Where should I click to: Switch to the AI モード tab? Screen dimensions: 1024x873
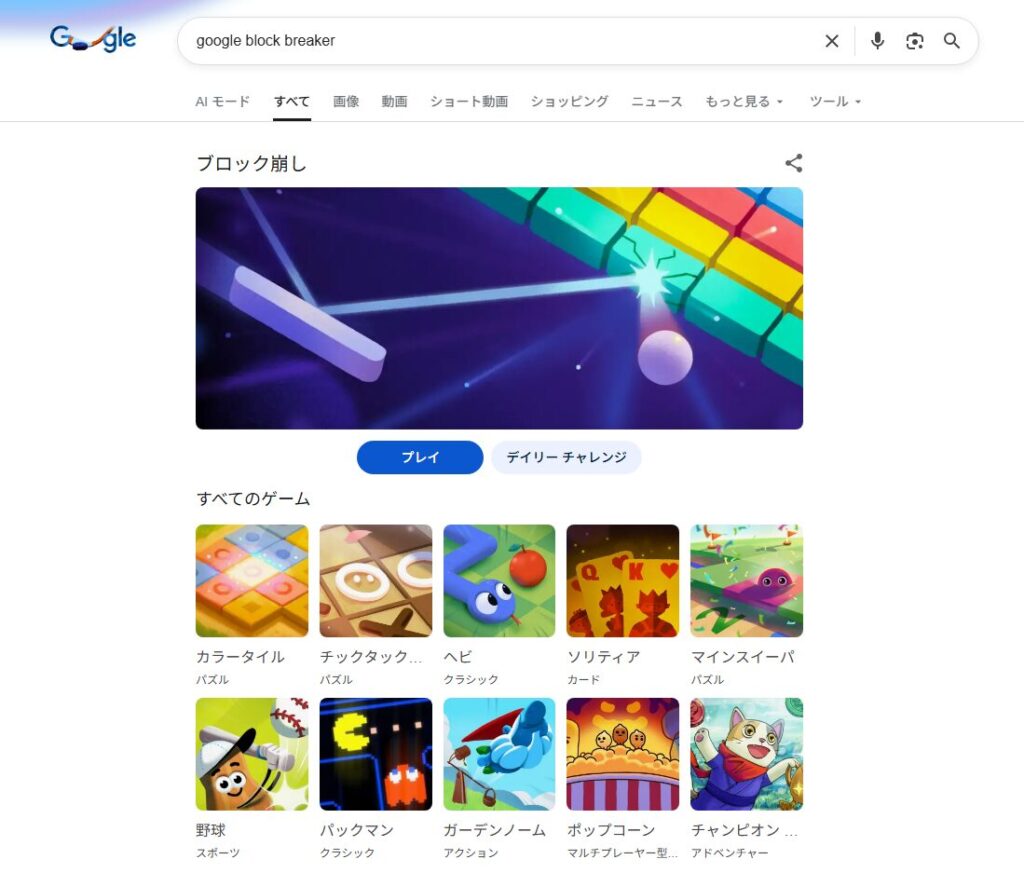click(x=222, y=101)
